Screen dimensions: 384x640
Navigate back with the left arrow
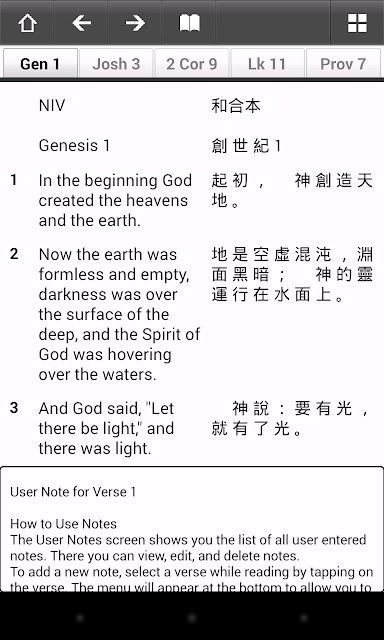81,22
